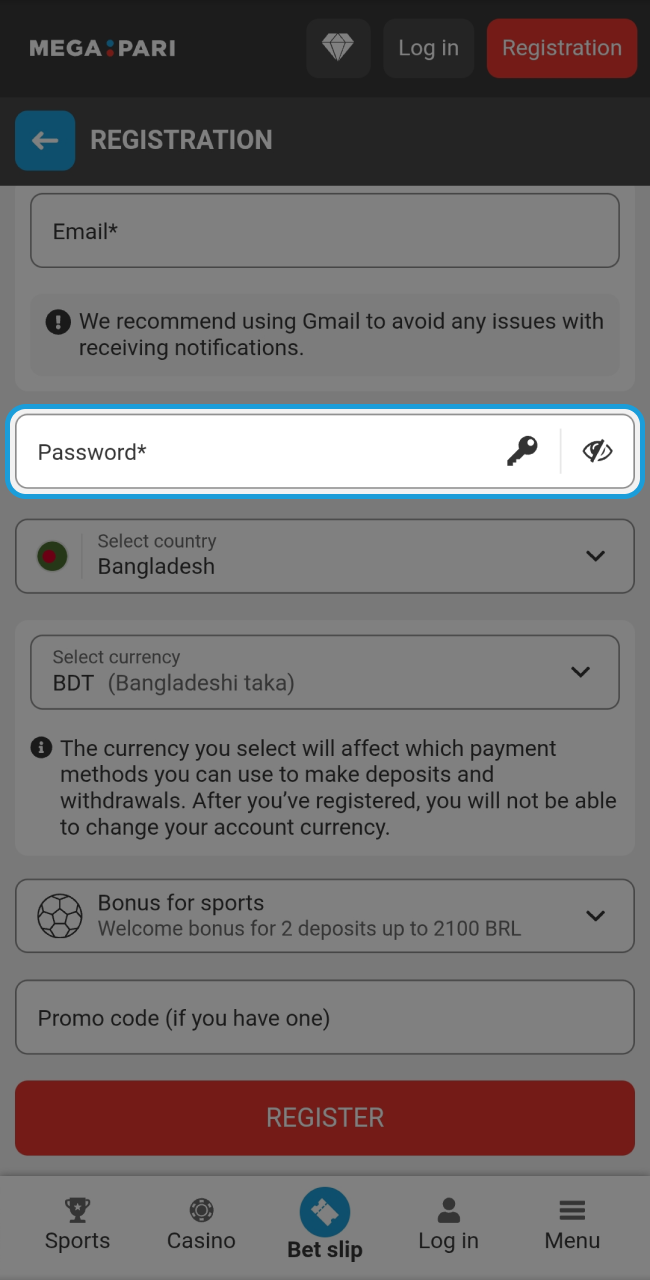This screenshot has width=650, height=1280.
Task: Enter the Password field
Action: pyautogui.click(x=260, y=452)
